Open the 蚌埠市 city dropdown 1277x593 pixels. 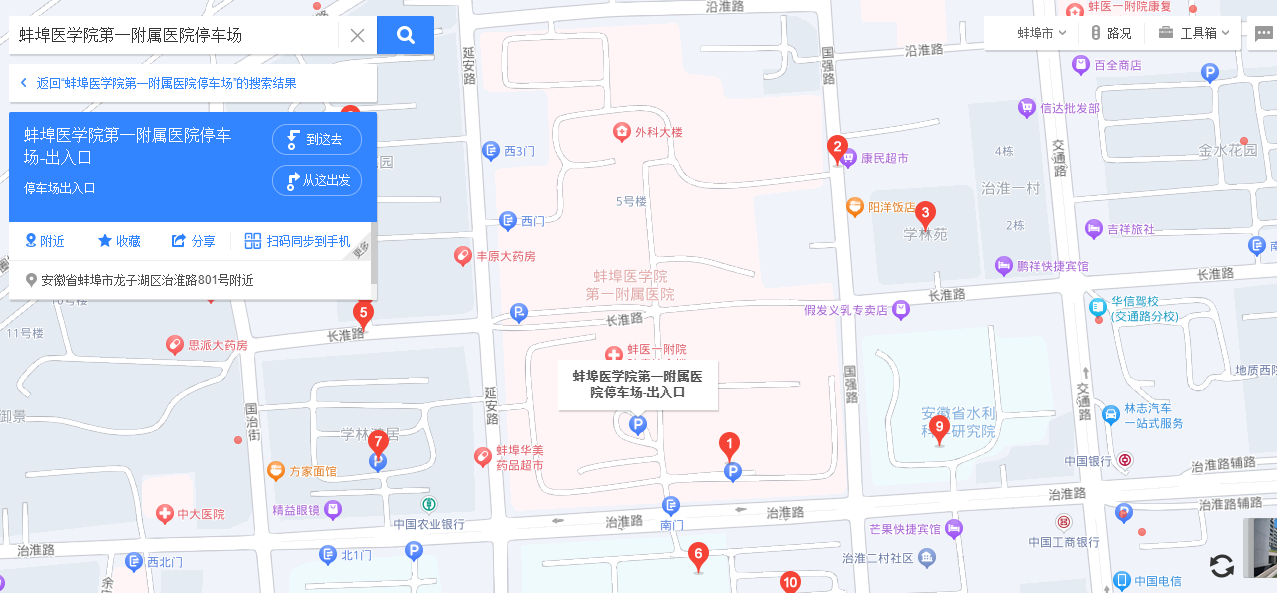1041,33
